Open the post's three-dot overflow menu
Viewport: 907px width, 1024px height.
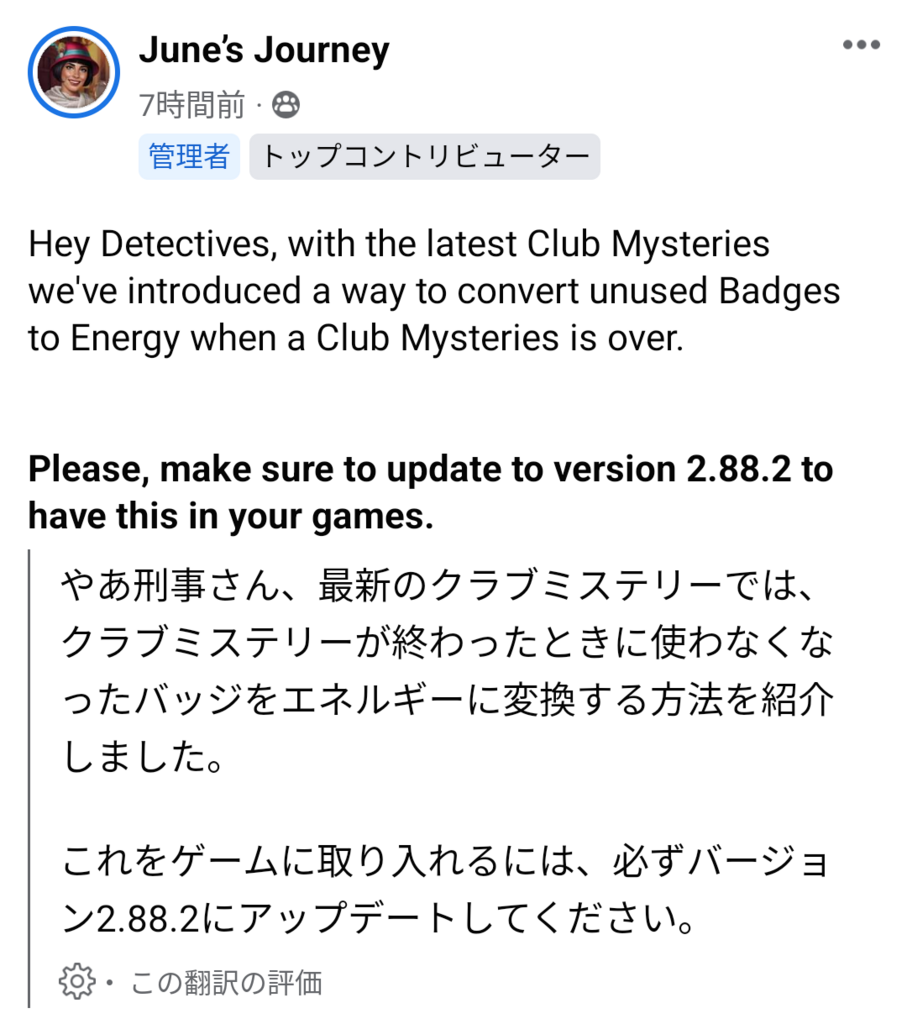pyautogui.click(x=860, y=45)
